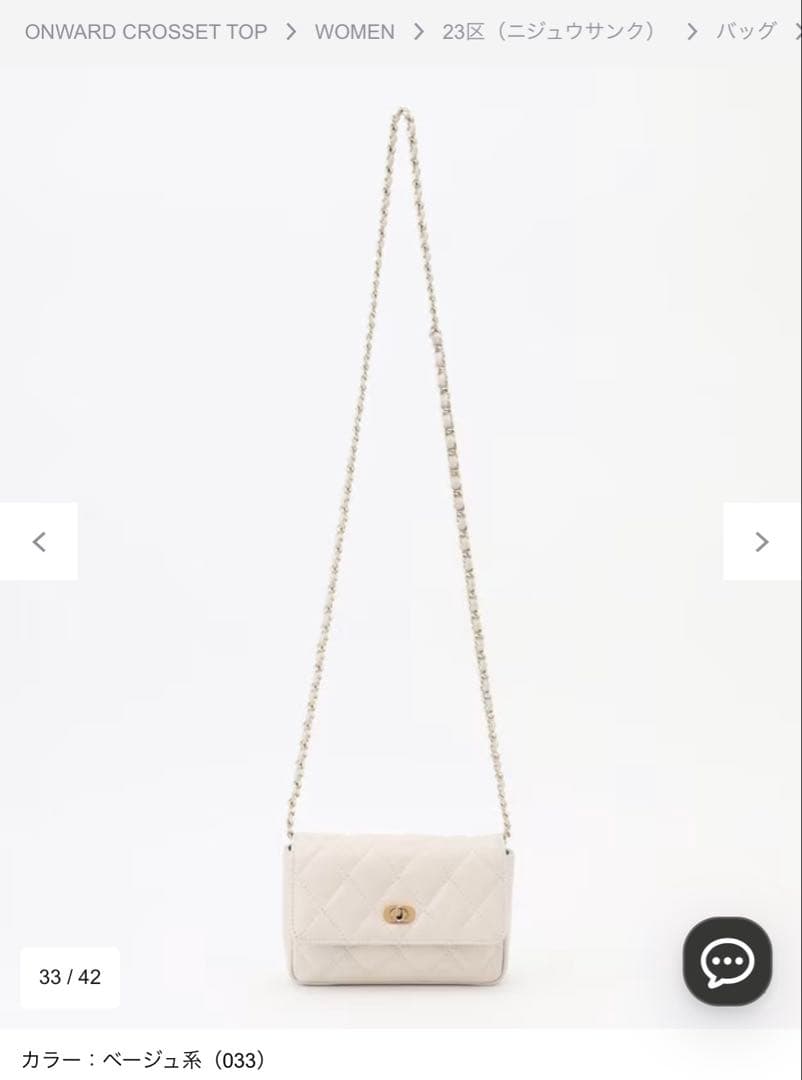Open the 23区 brand breadcrumb

coord(549,32)
